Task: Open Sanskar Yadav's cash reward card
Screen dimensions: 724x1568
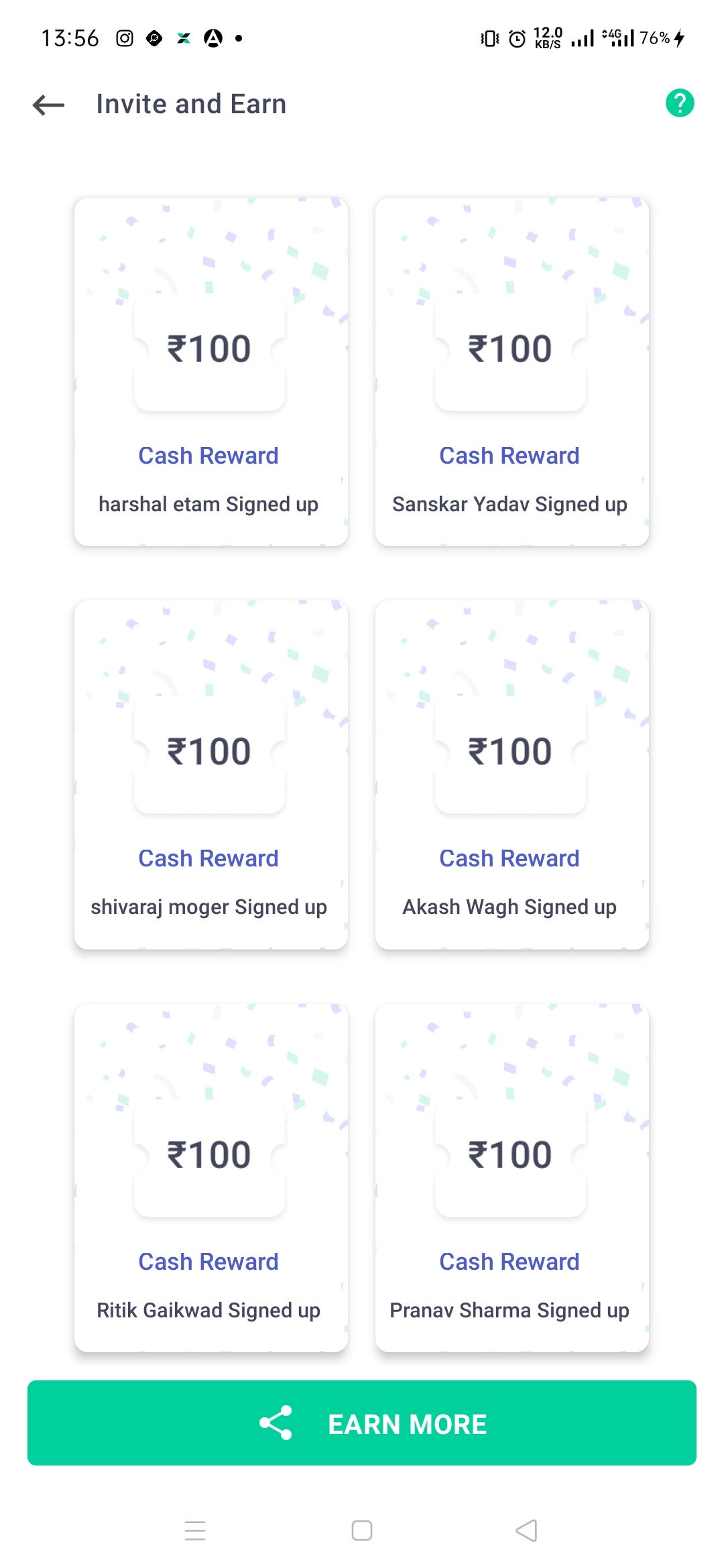Action: (x=512, y=372)
